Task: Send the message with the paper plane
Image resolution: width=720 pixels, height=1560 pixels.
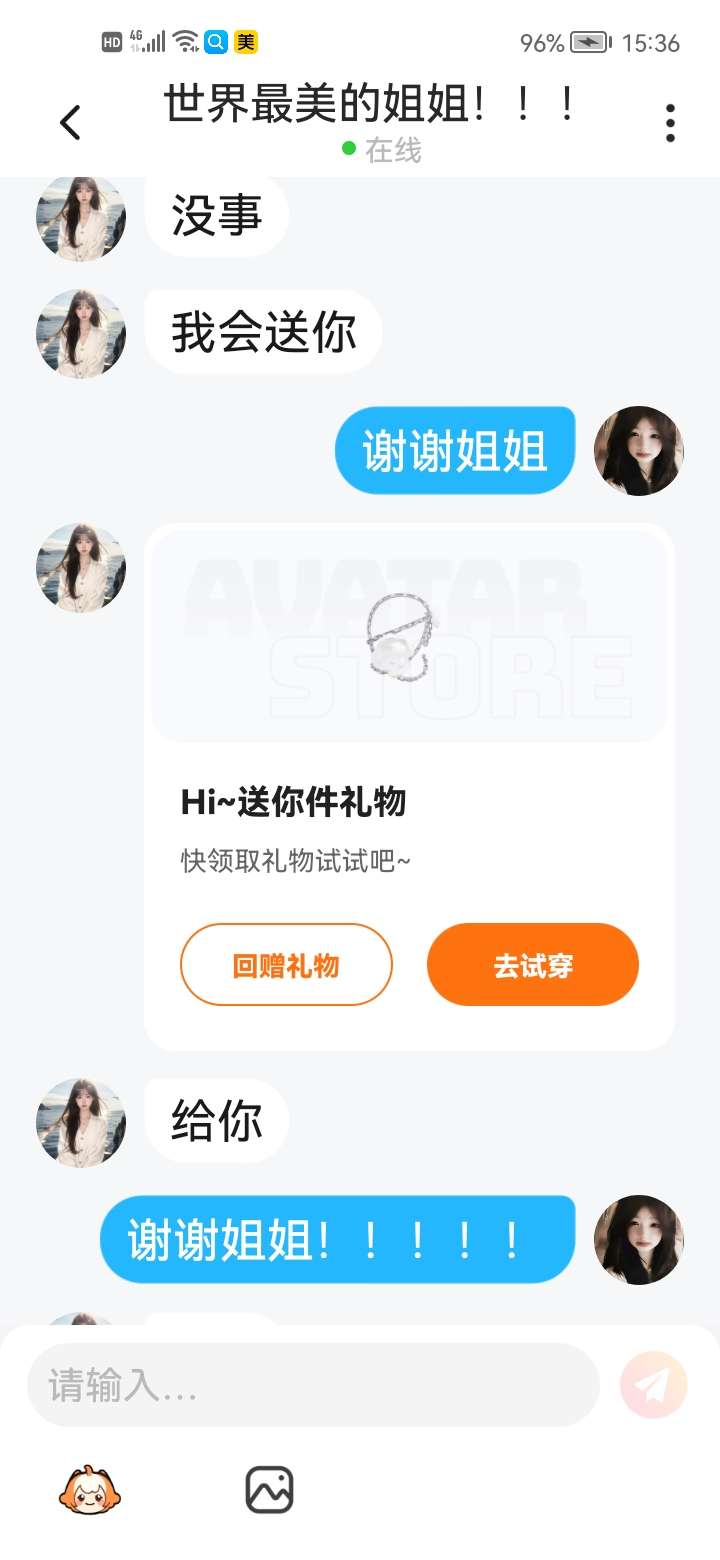Action: pos(654,1385)
